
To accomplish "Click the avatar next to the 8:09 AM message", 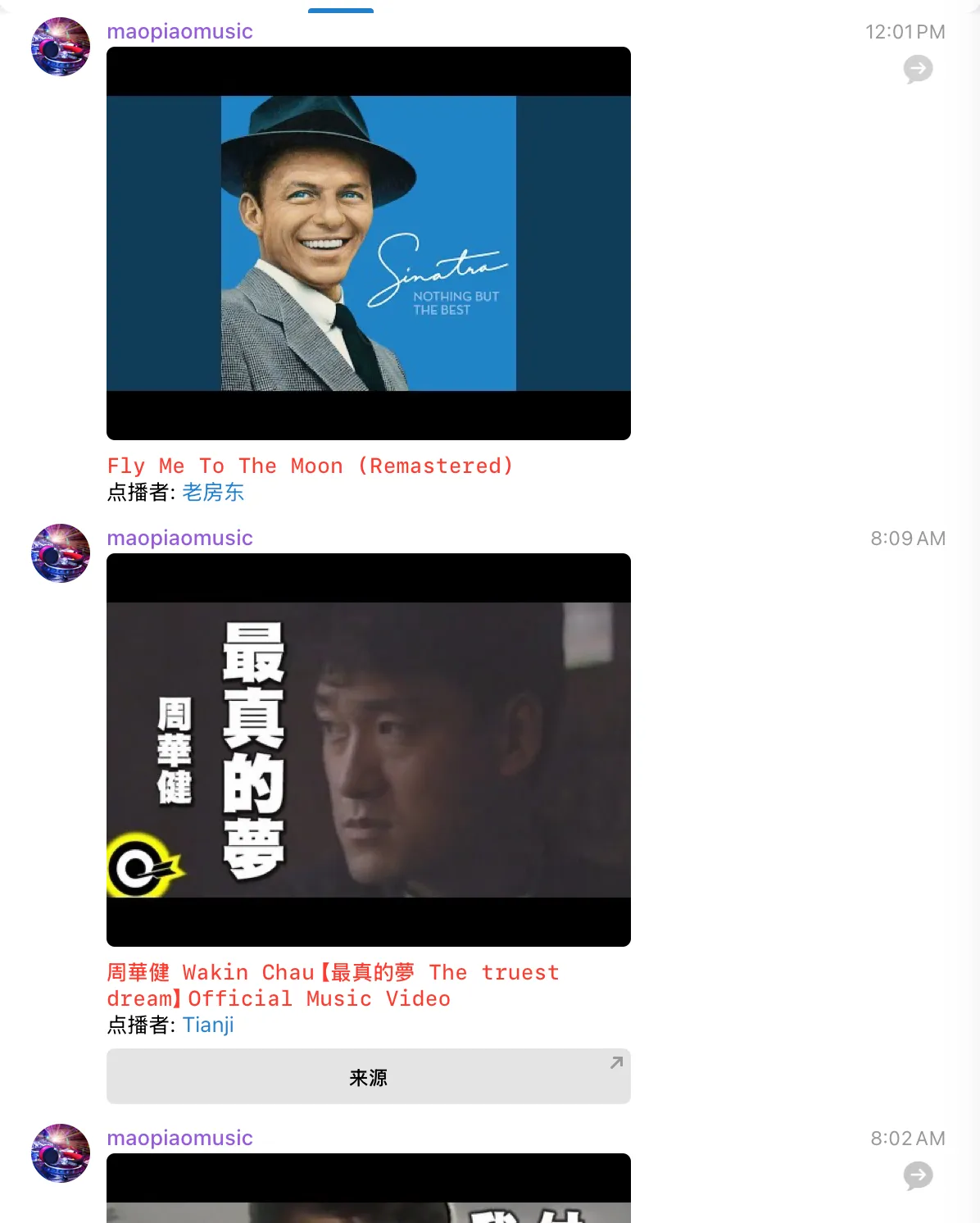I will click(59, 553).
